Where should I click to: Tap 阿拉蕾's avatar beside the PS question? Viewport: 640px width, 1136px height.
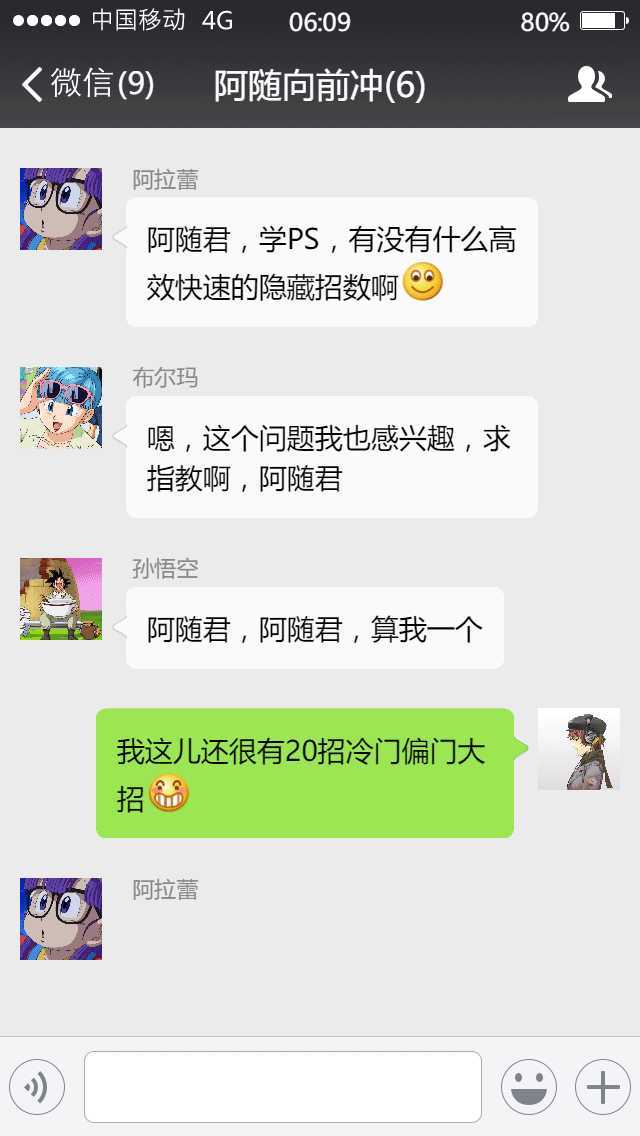point(61,209)
